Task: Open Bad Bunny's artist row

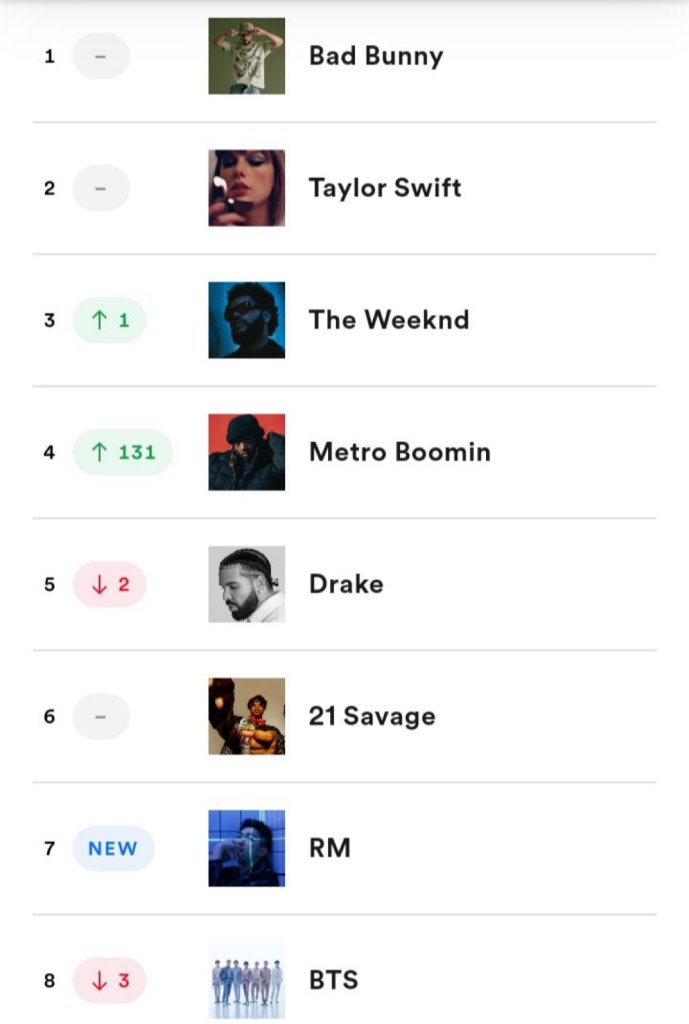Action: coord(375,56)
